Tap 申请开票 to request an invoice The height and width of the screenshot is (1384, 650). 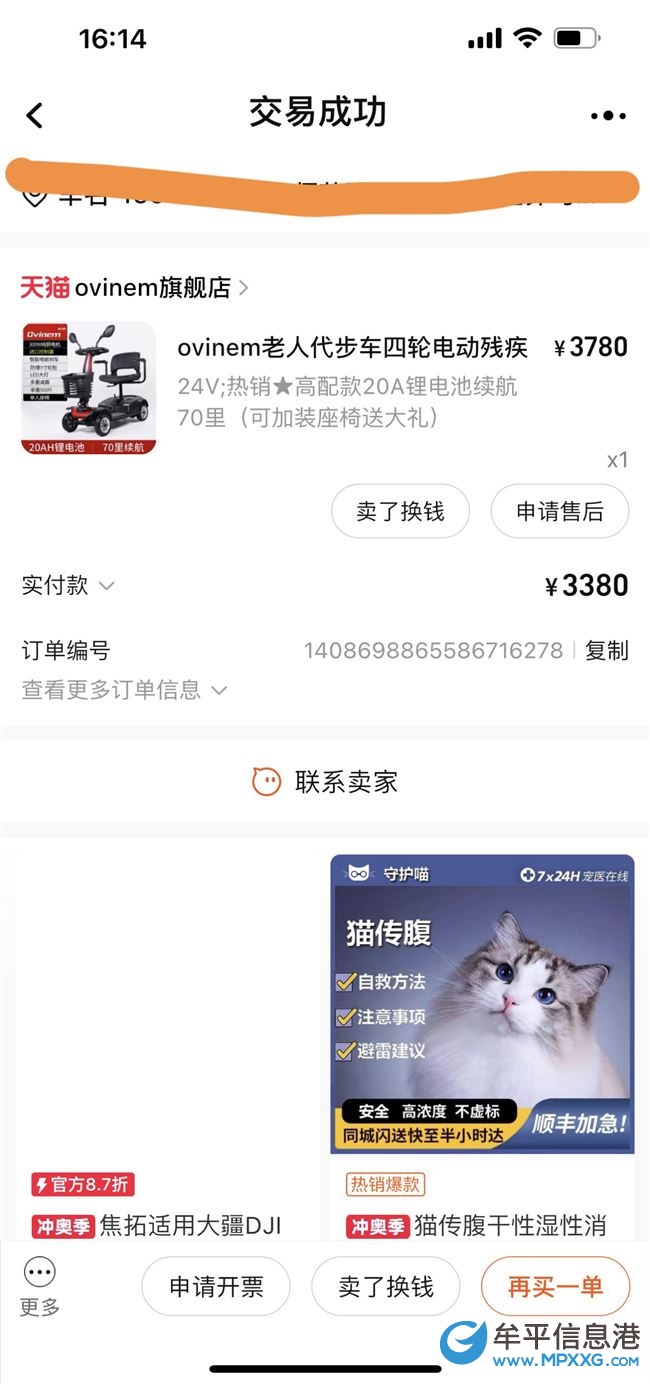coord(216,1287)
